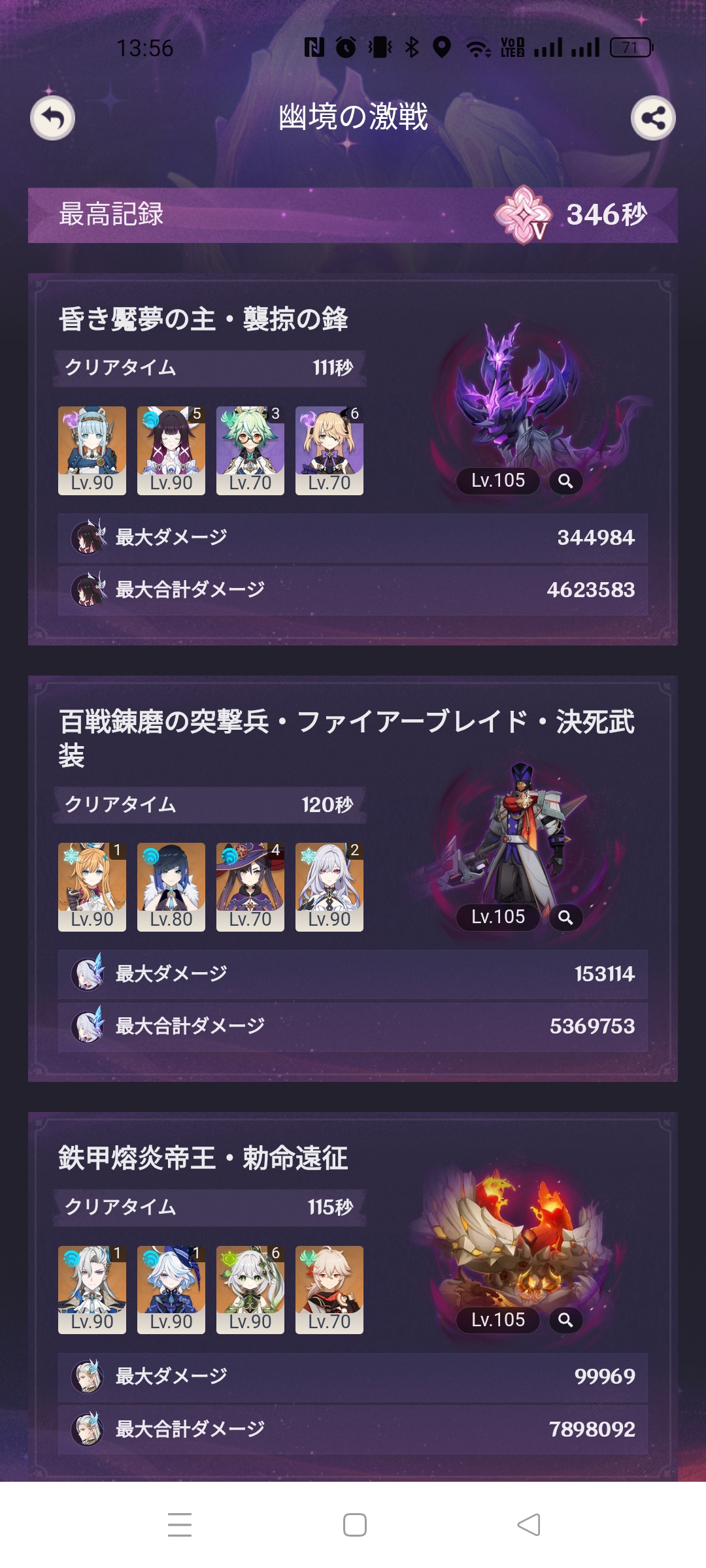Viewport: 706px width, 1568px height.
Task: Open recent apps from navigation bar
Action: pos(180,1525)
